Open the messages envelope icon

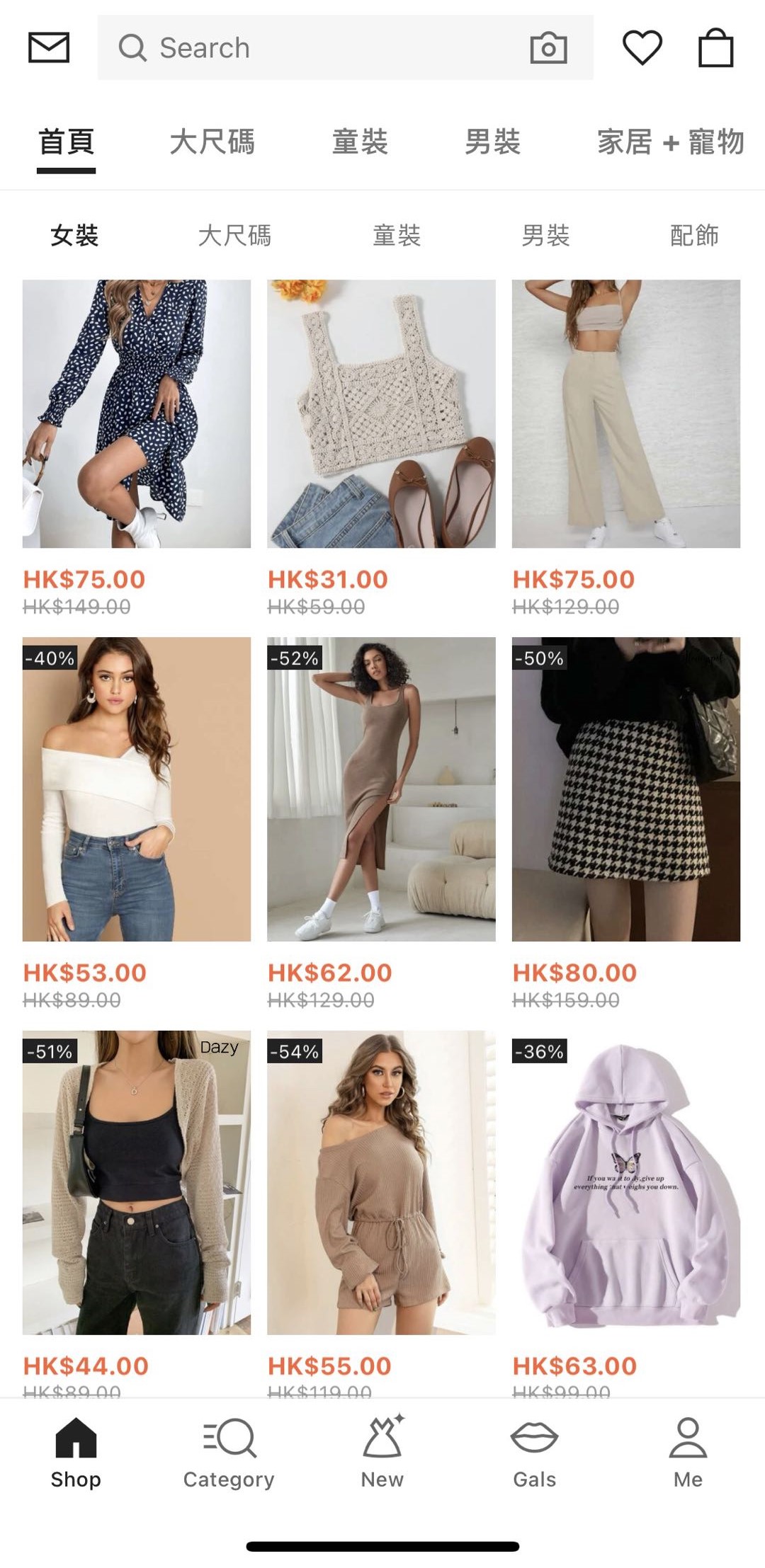[49, 47]
